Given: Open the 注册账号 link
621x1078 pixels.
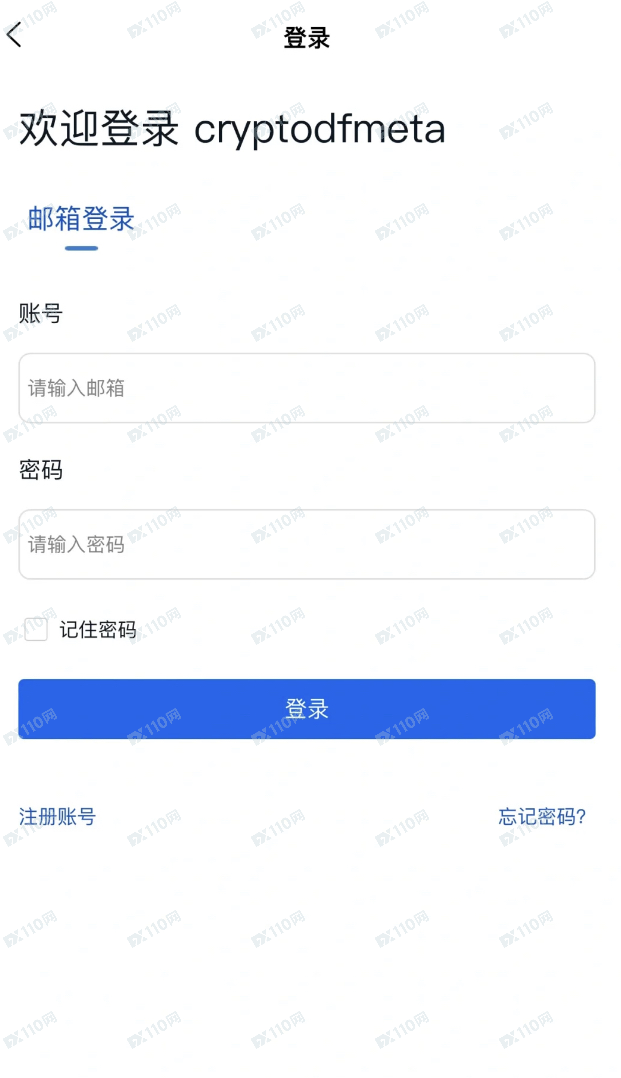Looking at the screenshot, I should [57, 817].
